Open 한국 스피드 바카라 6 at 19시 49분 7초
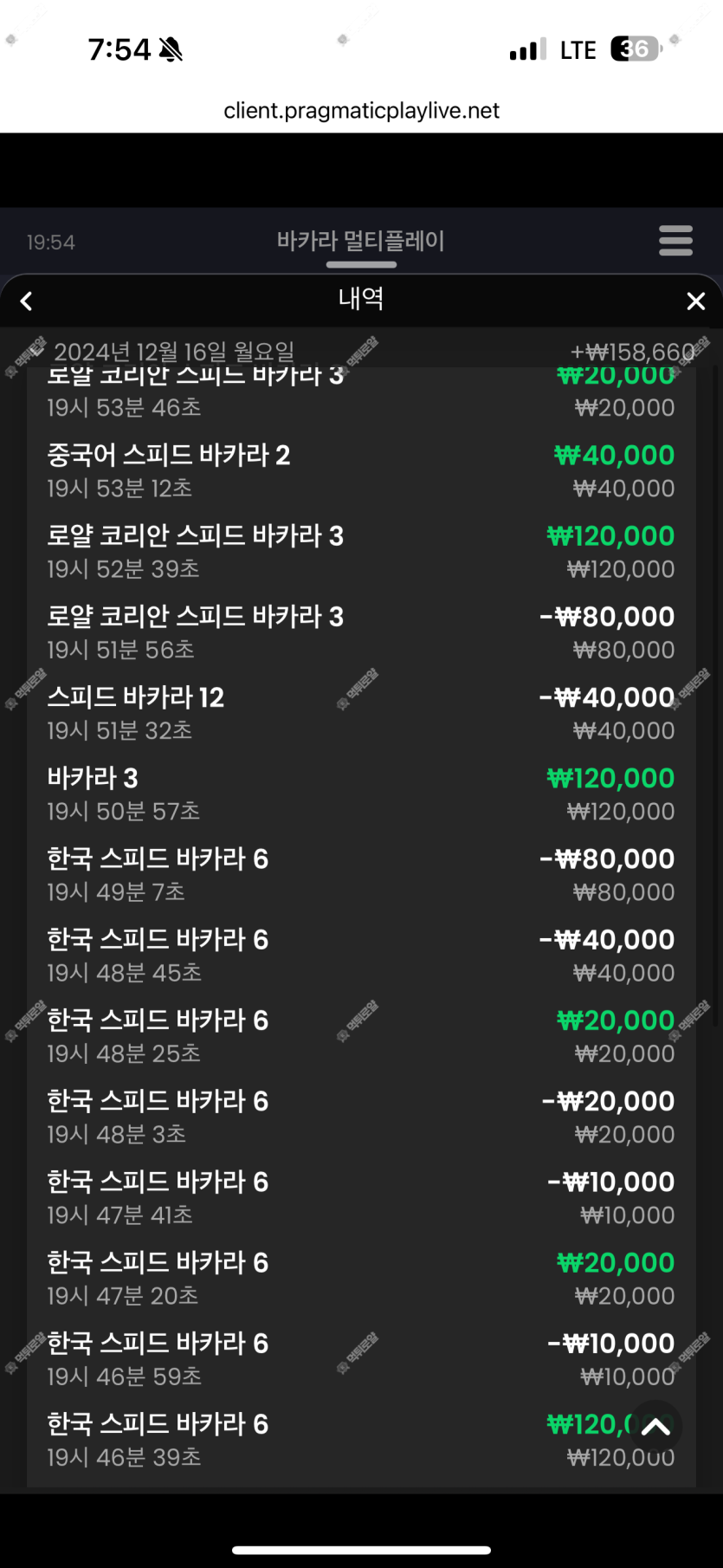723x1568 pixels. pos(361,875)
